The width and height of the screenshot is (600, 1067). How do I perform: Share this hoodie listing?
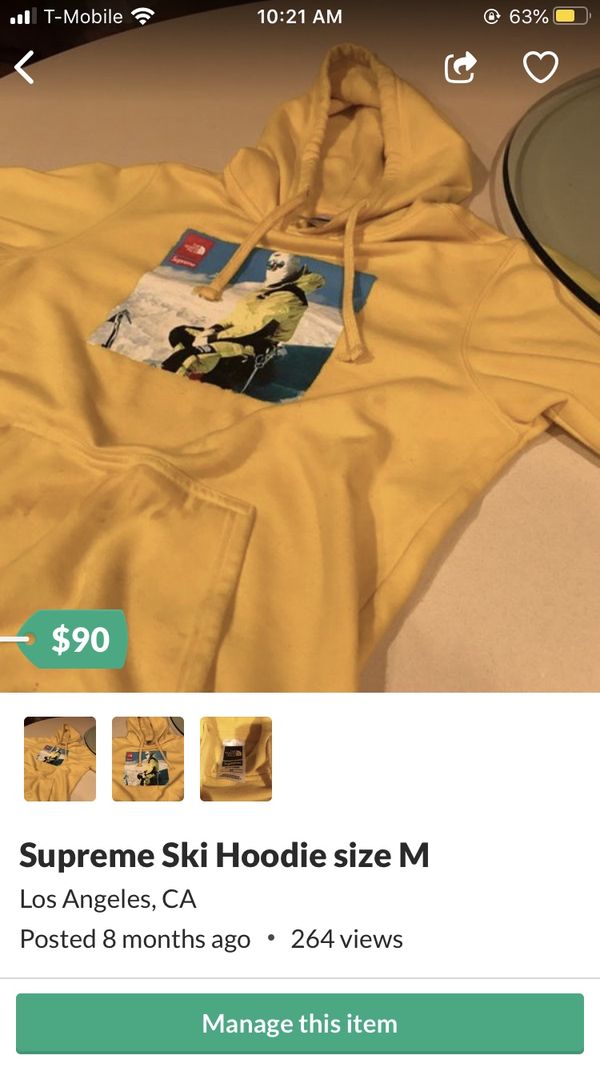point(461,67)
